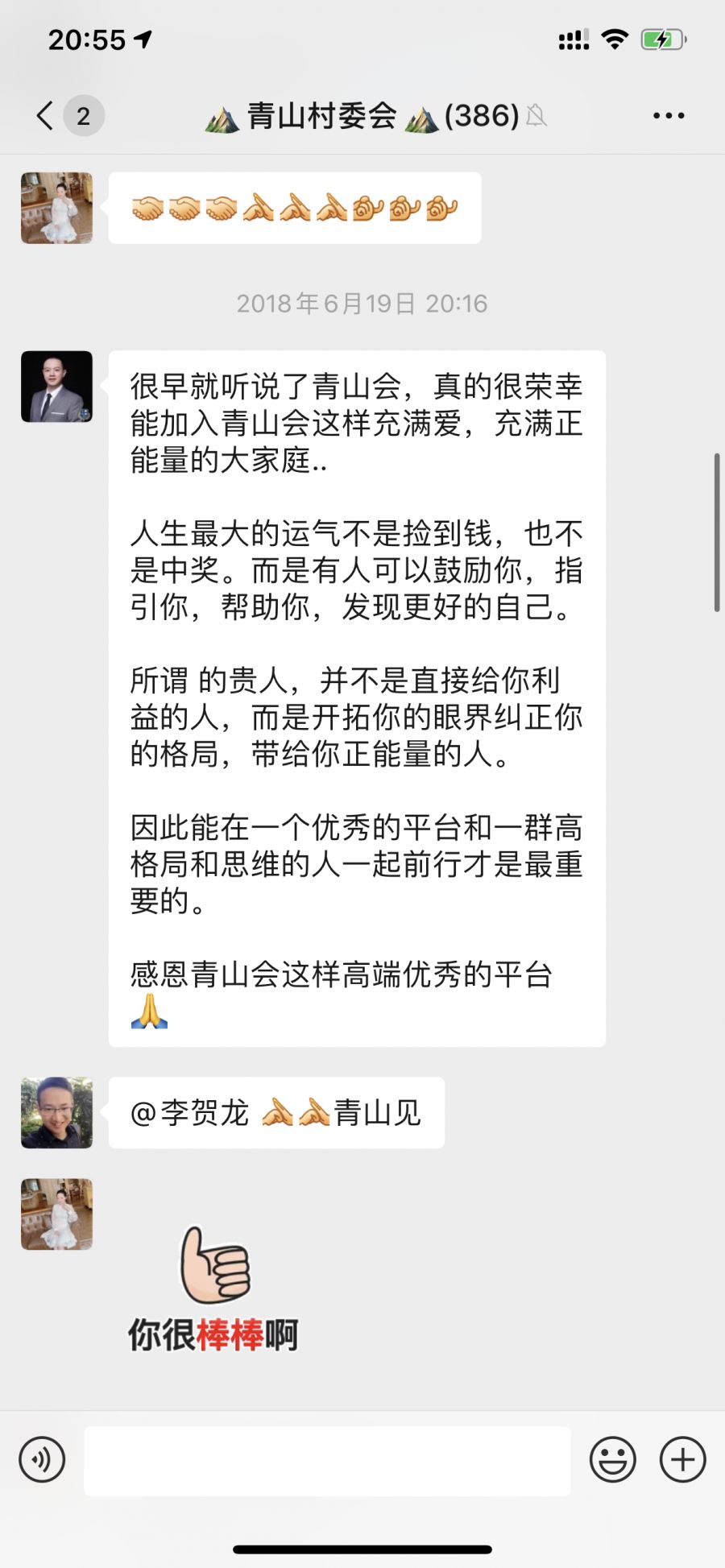Screen dimensions: 725x1568
Task: Focus the message text field
Action: tap(327, 1461)
